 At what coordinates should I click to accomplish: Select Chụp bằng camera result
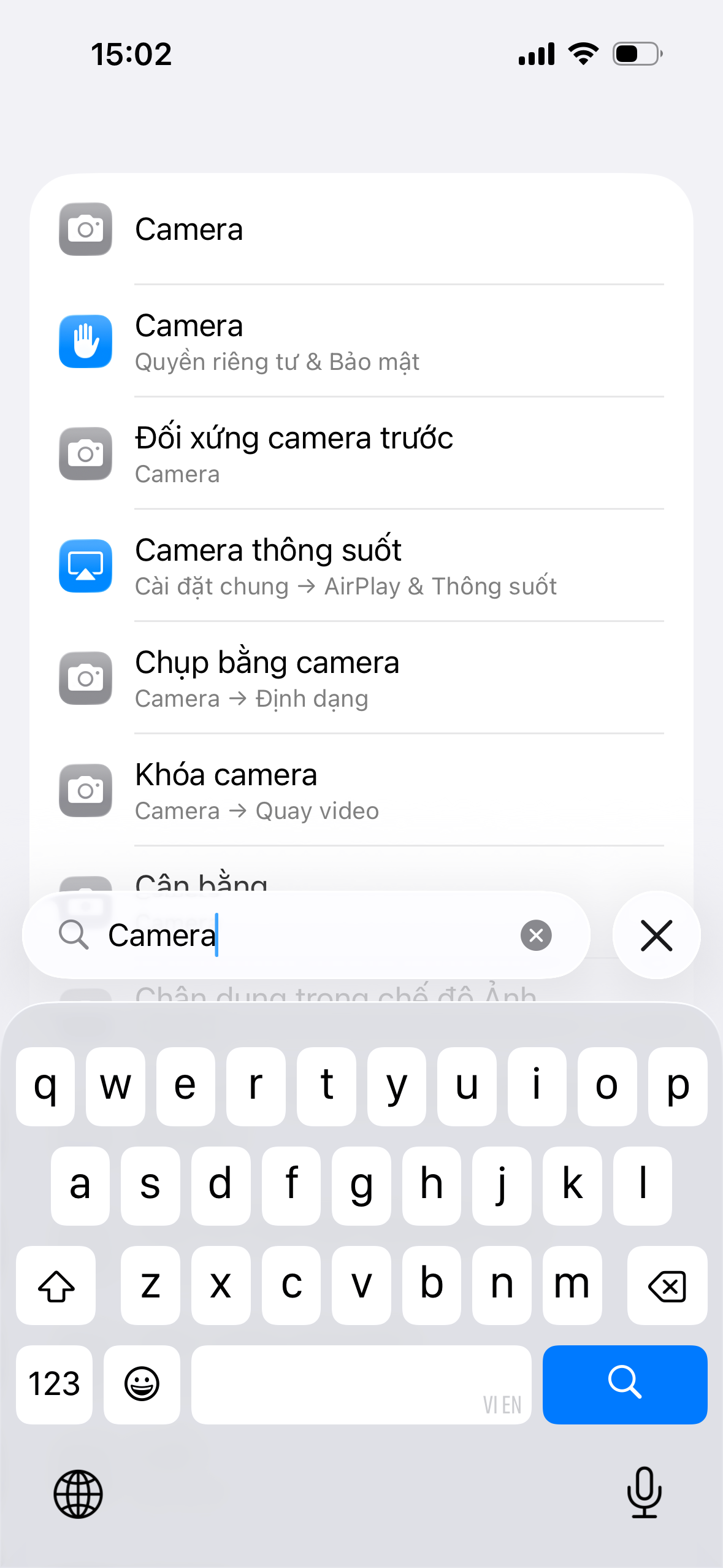coord(362,678)
